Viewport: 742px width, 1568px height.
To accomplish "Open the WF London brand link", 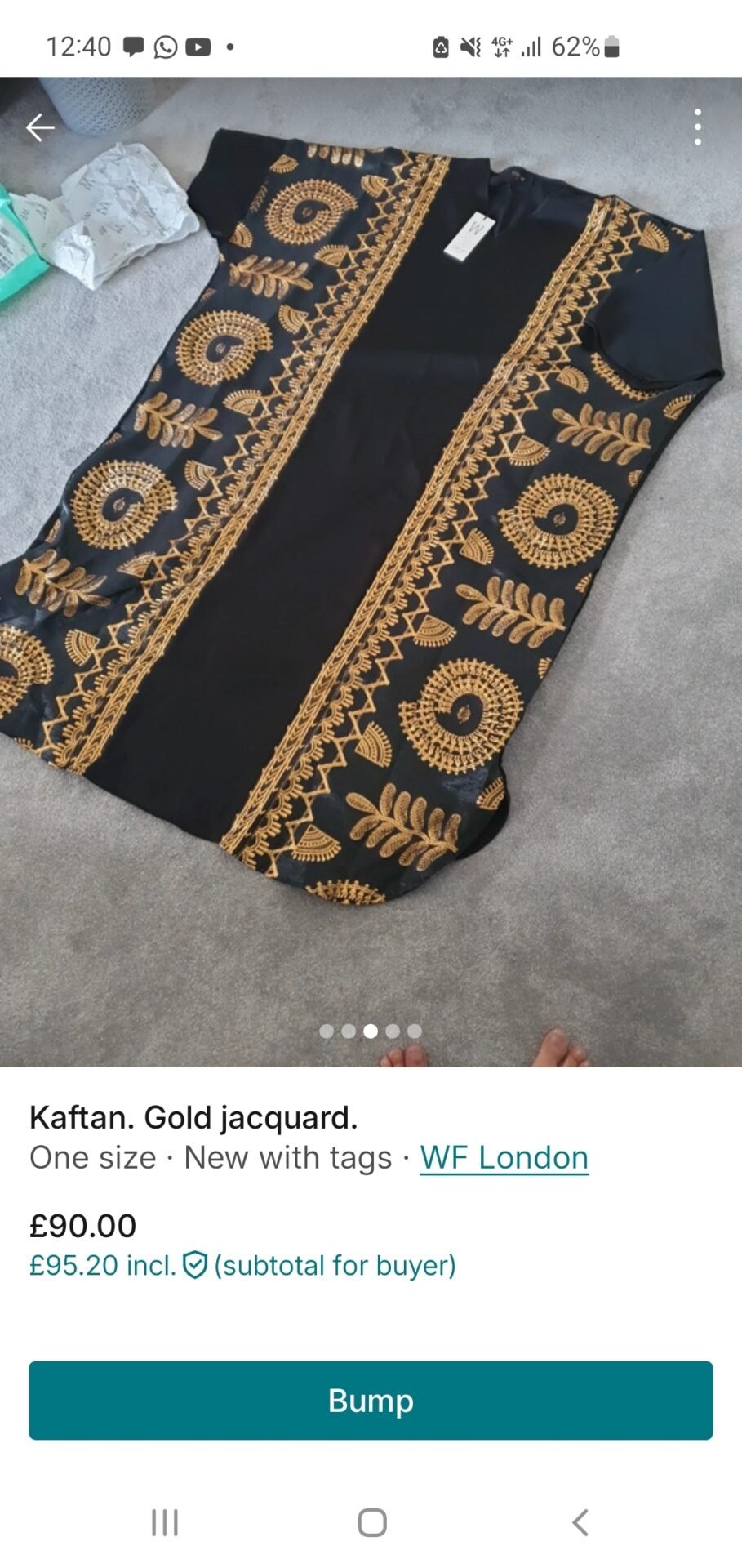I will click(503, 1157).
